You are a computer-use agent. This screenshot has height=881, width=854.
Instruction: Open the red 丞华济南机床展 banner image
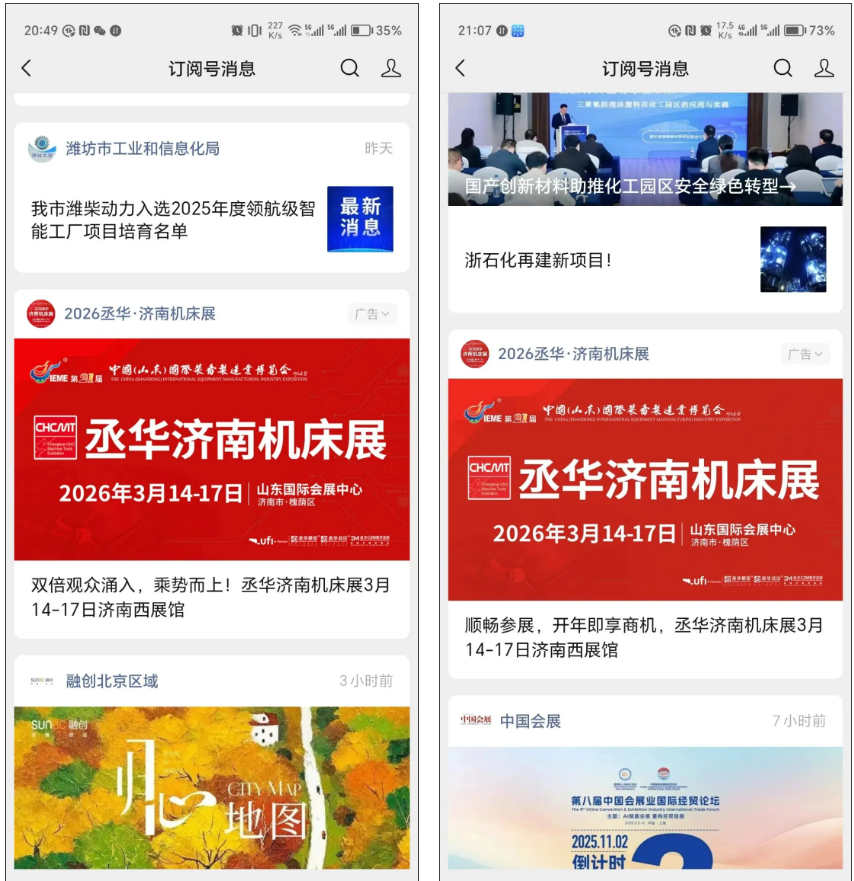point(213,450)
